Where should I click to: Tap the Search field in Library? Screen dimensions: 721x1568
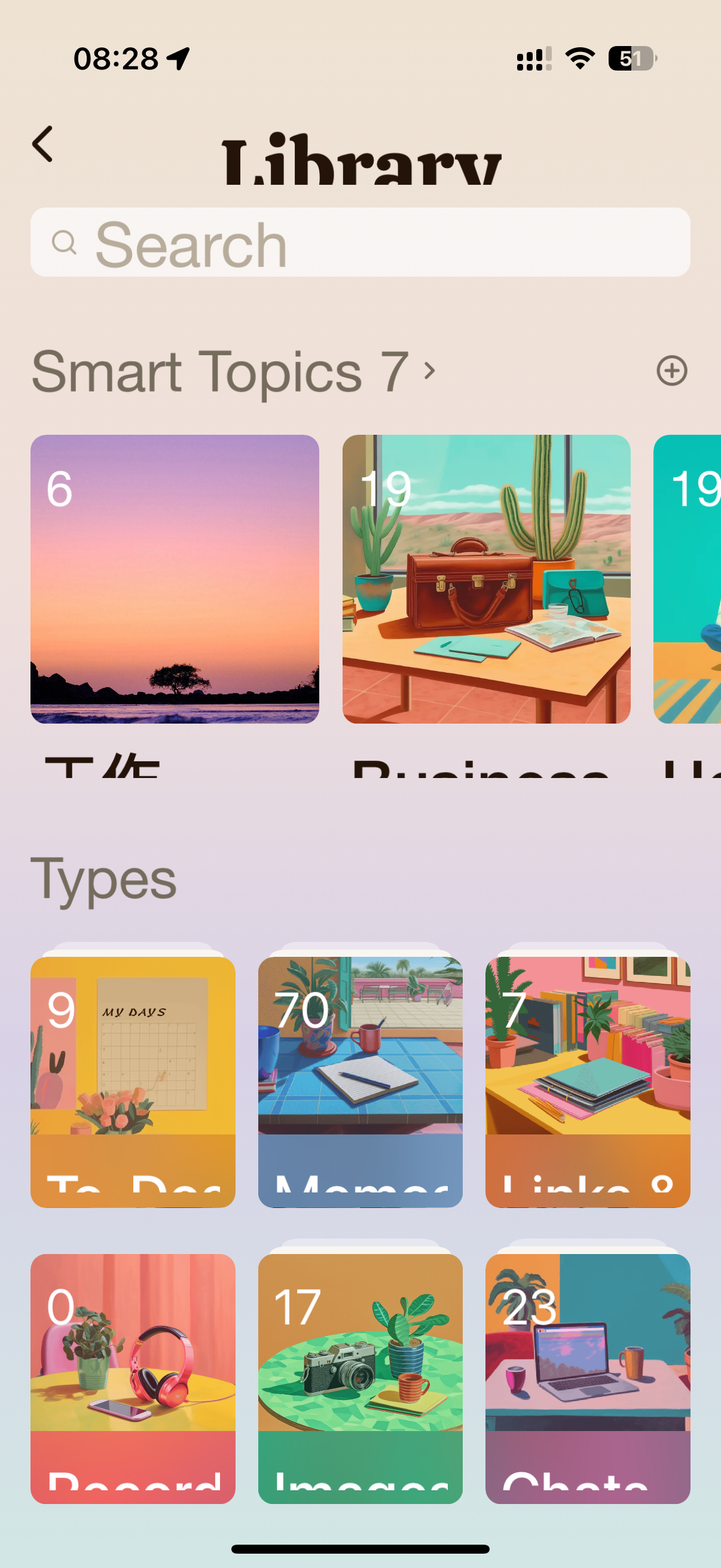click(x=360, y=242)
